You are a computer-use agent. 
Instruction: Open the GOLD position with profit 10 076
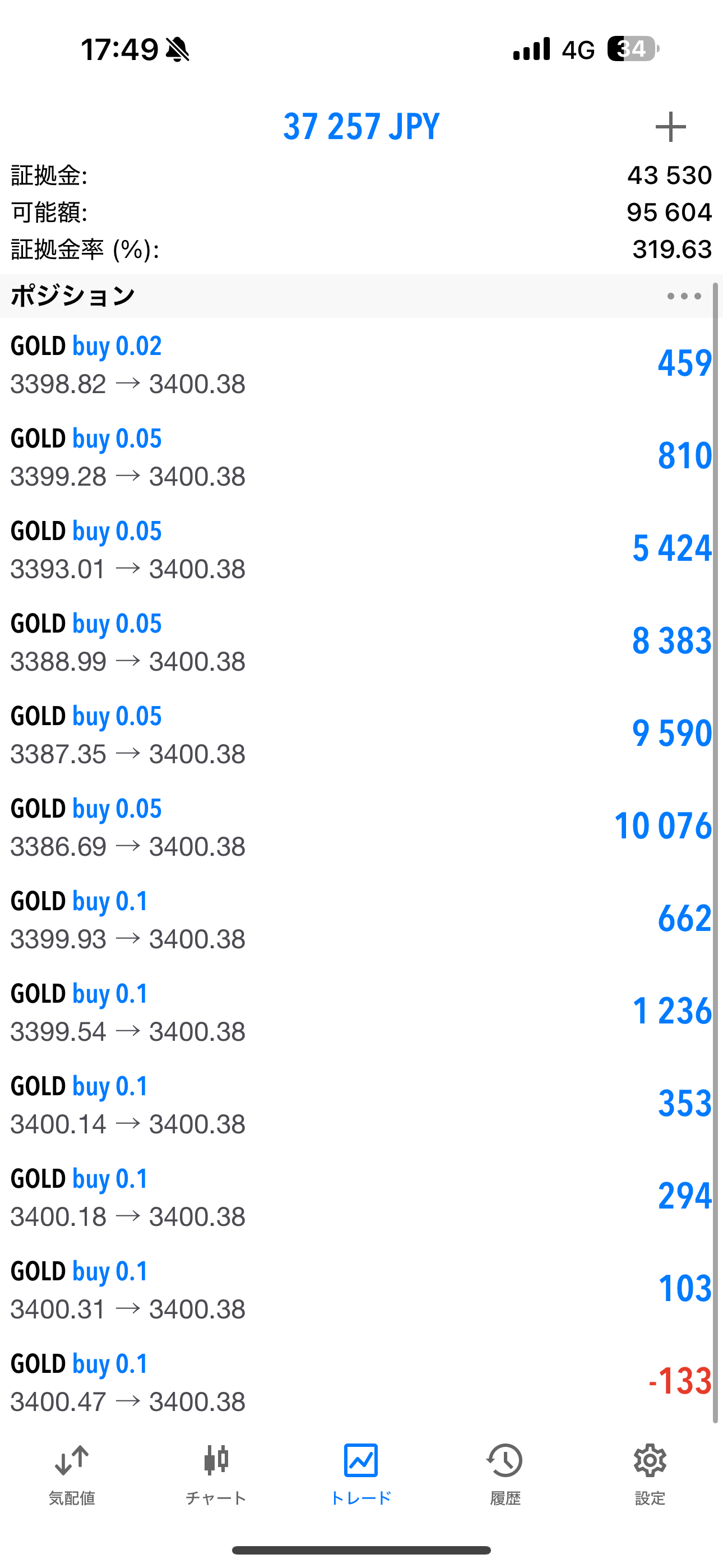tap(361, 827)
